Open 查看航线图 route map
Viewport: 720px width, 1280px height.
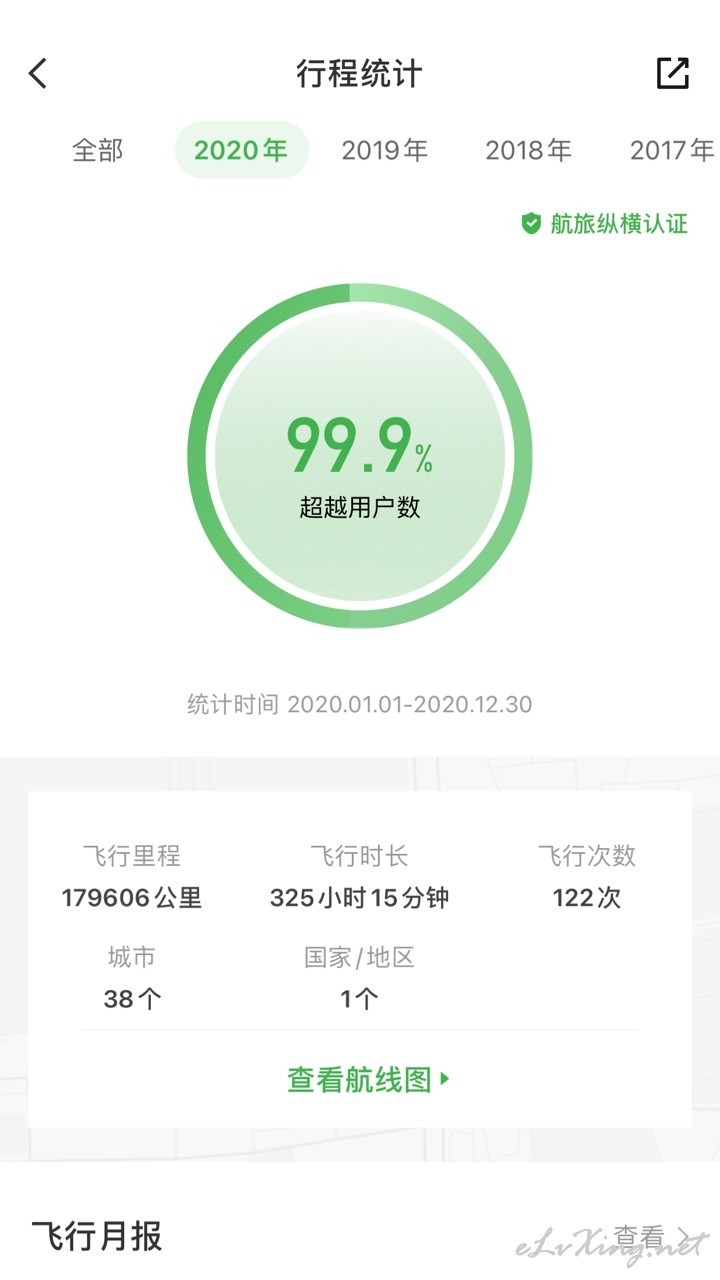click(369, 1079)
